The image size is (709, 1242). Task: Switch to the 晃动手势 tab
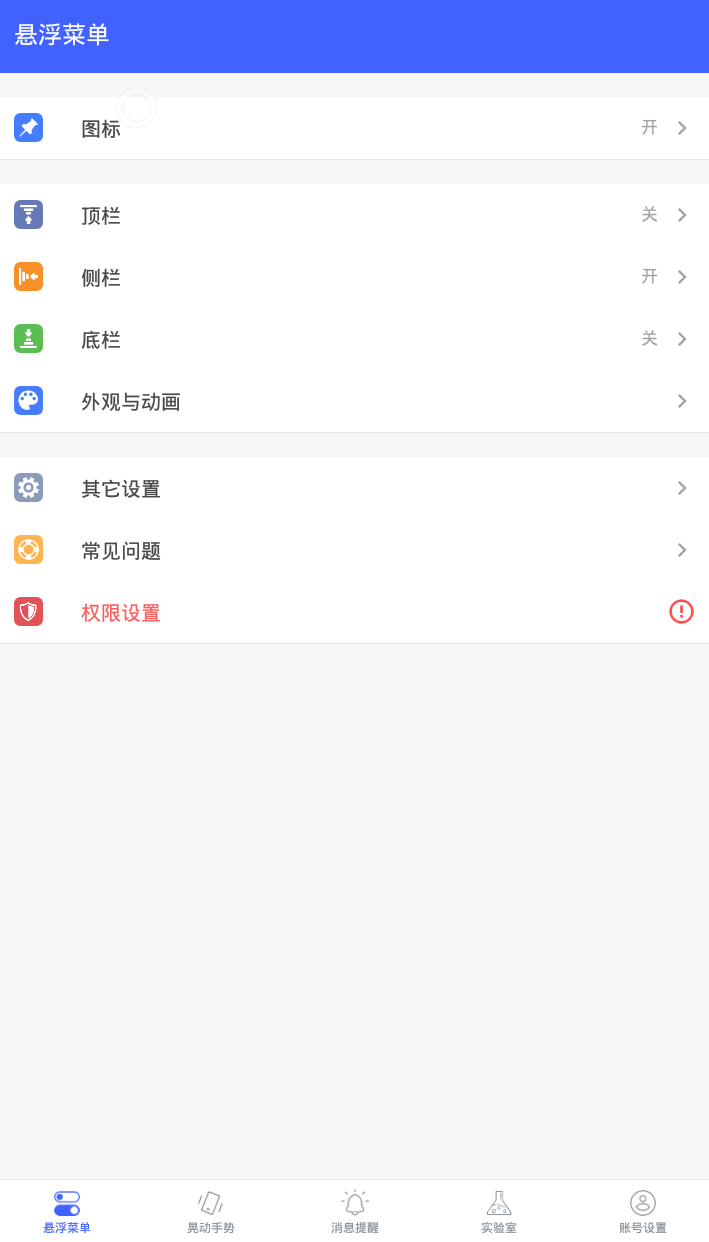(x=210, y=1211)
